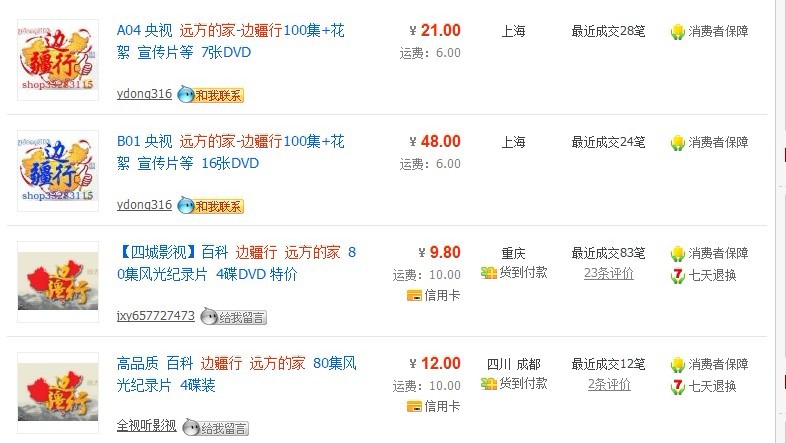Screen dimensions: 786x443
Task: Leave a message for jxy657727473 via 给我留言
Action: [234, 317]
